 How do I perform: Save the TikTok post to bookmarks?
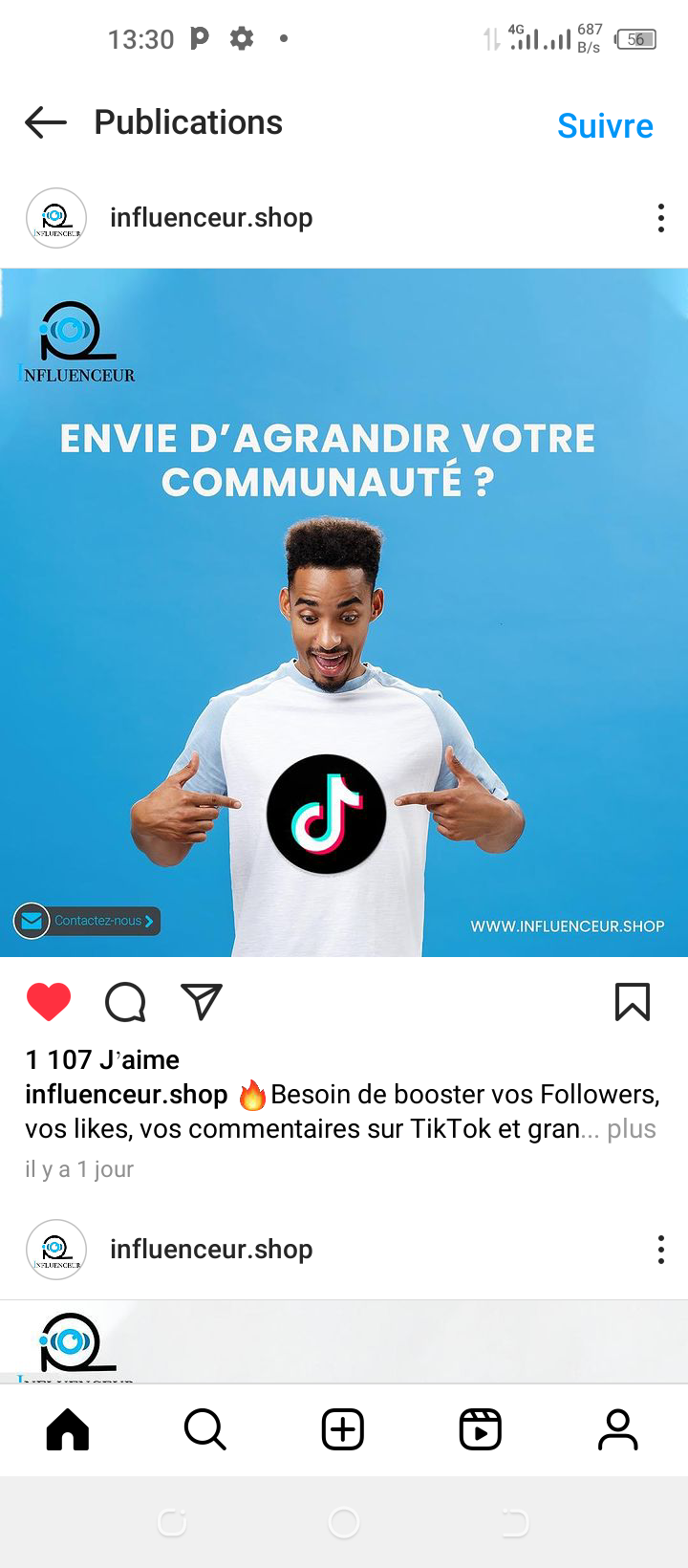[x=632, y=1002]
